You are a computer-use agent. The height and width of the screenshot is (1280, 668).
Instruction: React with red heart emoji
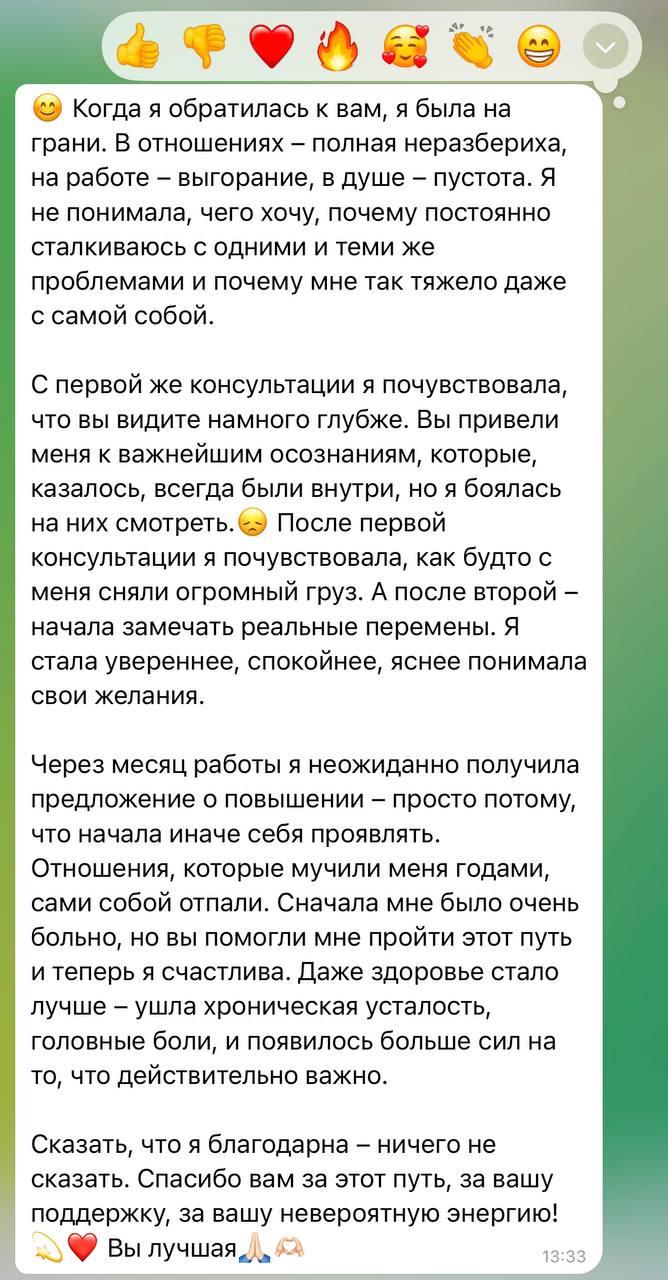coord(270,46)
